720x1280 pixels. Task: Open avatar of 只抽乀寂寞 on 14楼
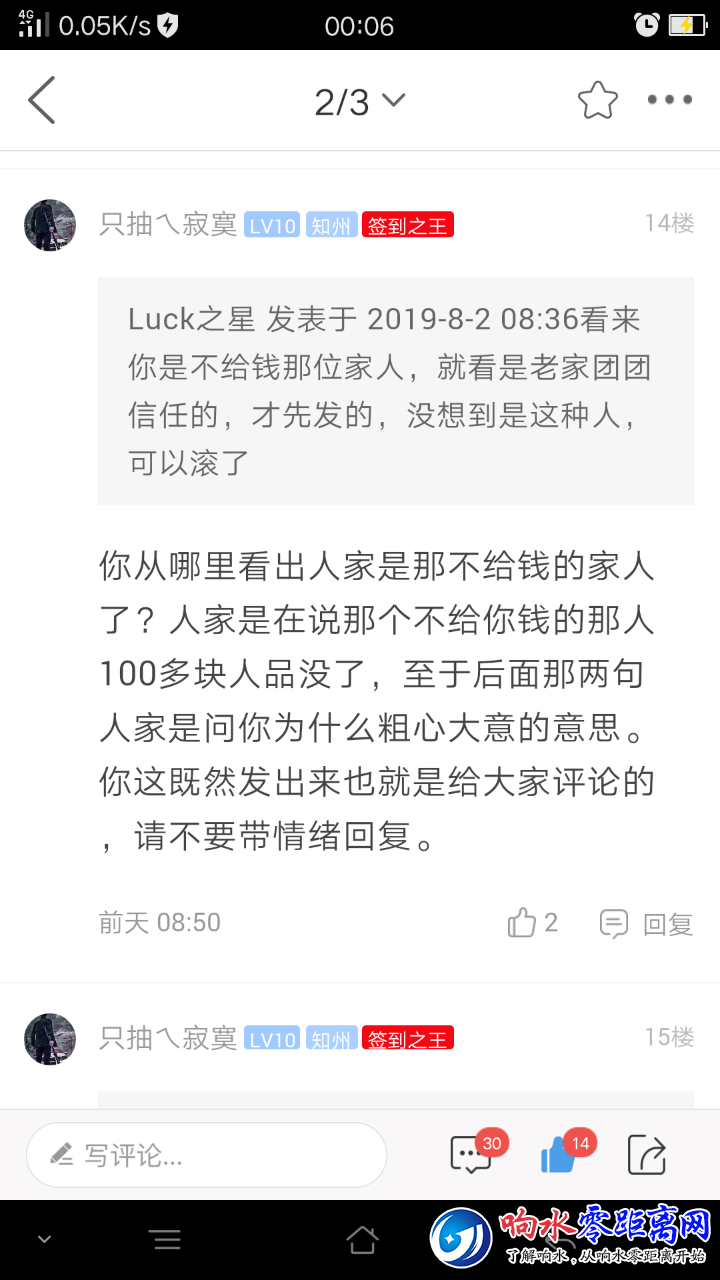[50, 224]
